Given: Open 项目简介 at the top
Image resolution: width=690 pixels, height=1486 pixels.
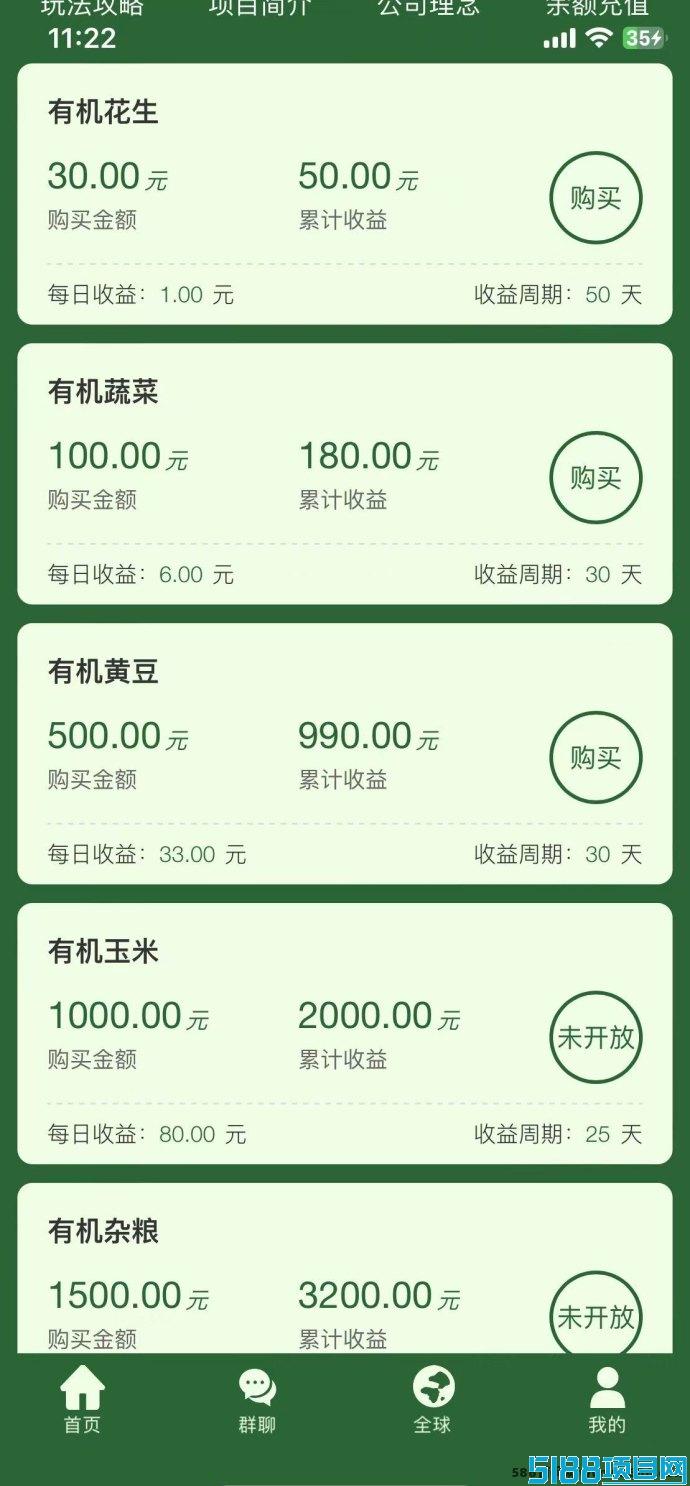Looking at the screenshot, I should [x=260, y=8].
